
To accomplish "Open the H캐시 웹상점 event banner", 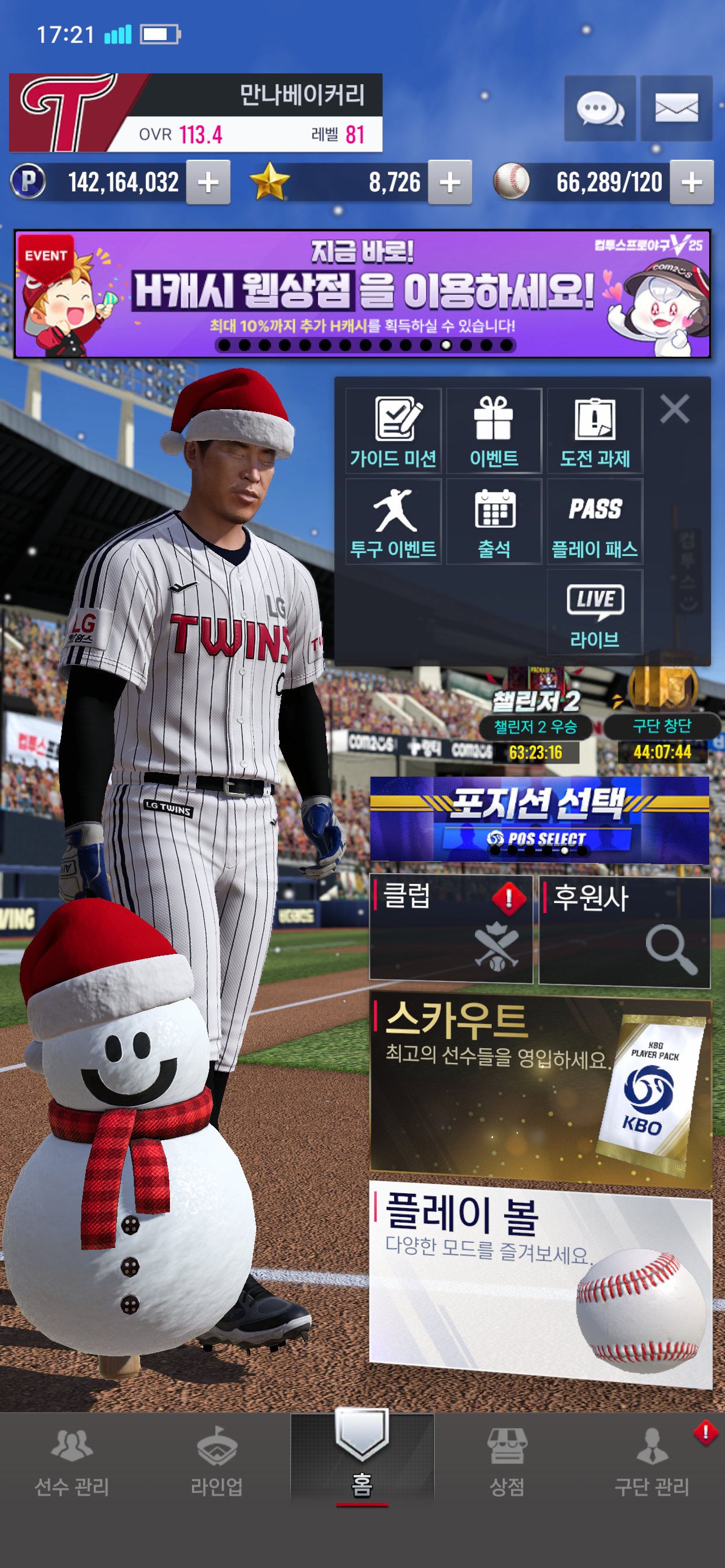I will [362, 294].
